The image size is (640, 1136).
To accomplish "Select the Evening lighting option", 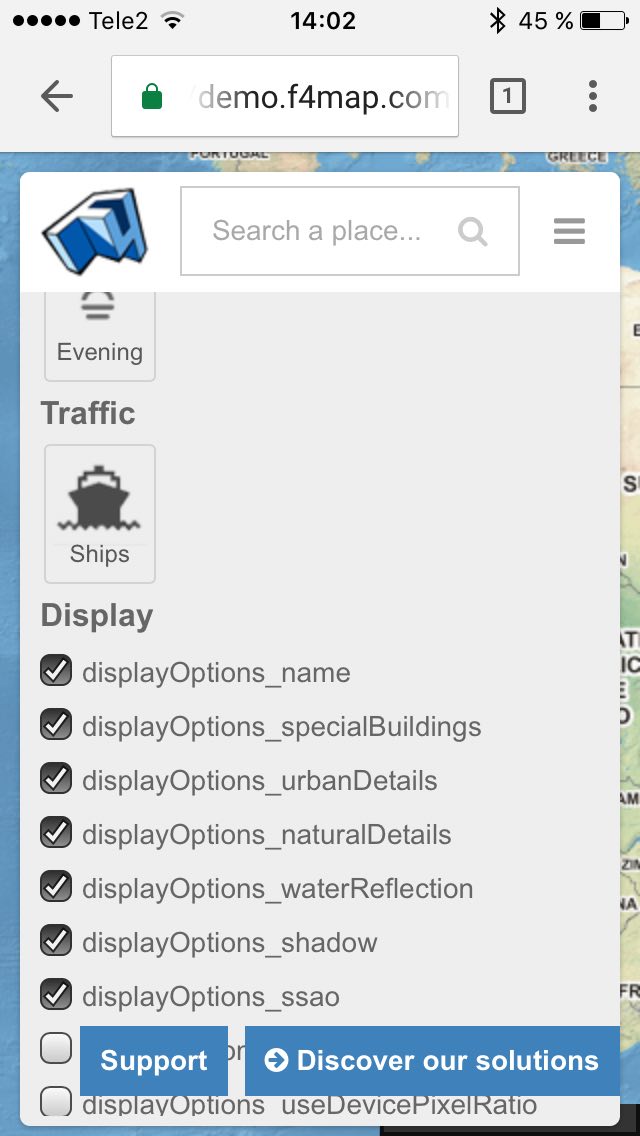I will coord(100,335).
